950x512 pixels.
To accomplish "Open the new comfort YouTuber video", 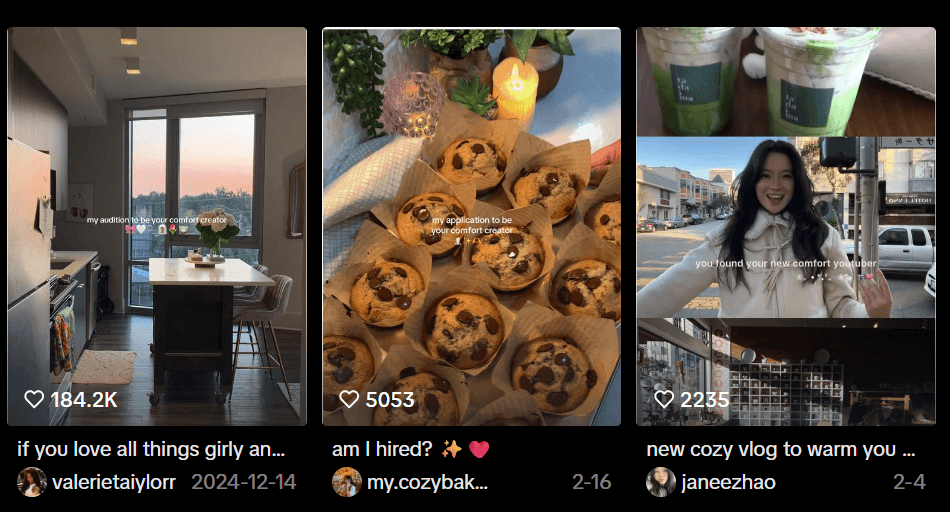I will click(x=785, y=226).
